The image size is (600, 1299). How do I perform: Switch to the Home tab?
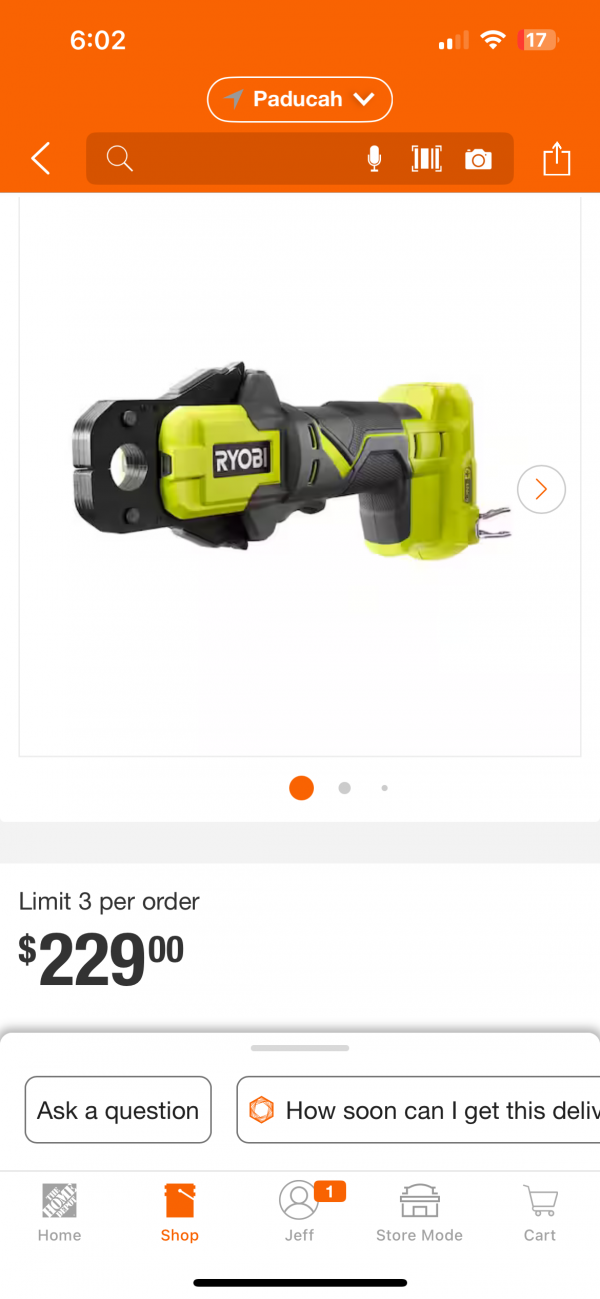point(59,1212)
